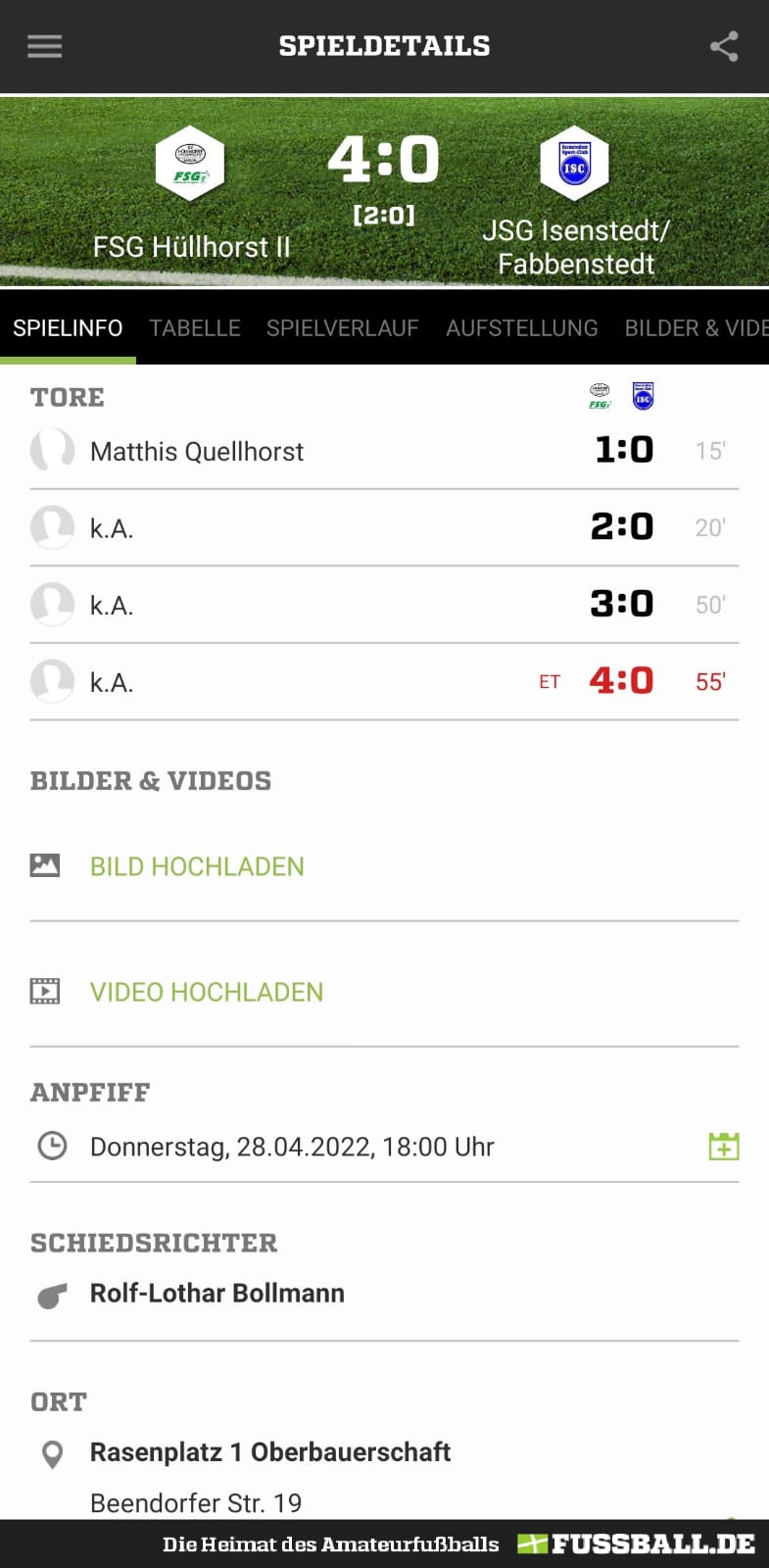Screen dimensions: 769x1568
Task: Open FSG Hüllhorst II team page
Action: (x=191, y=195)
